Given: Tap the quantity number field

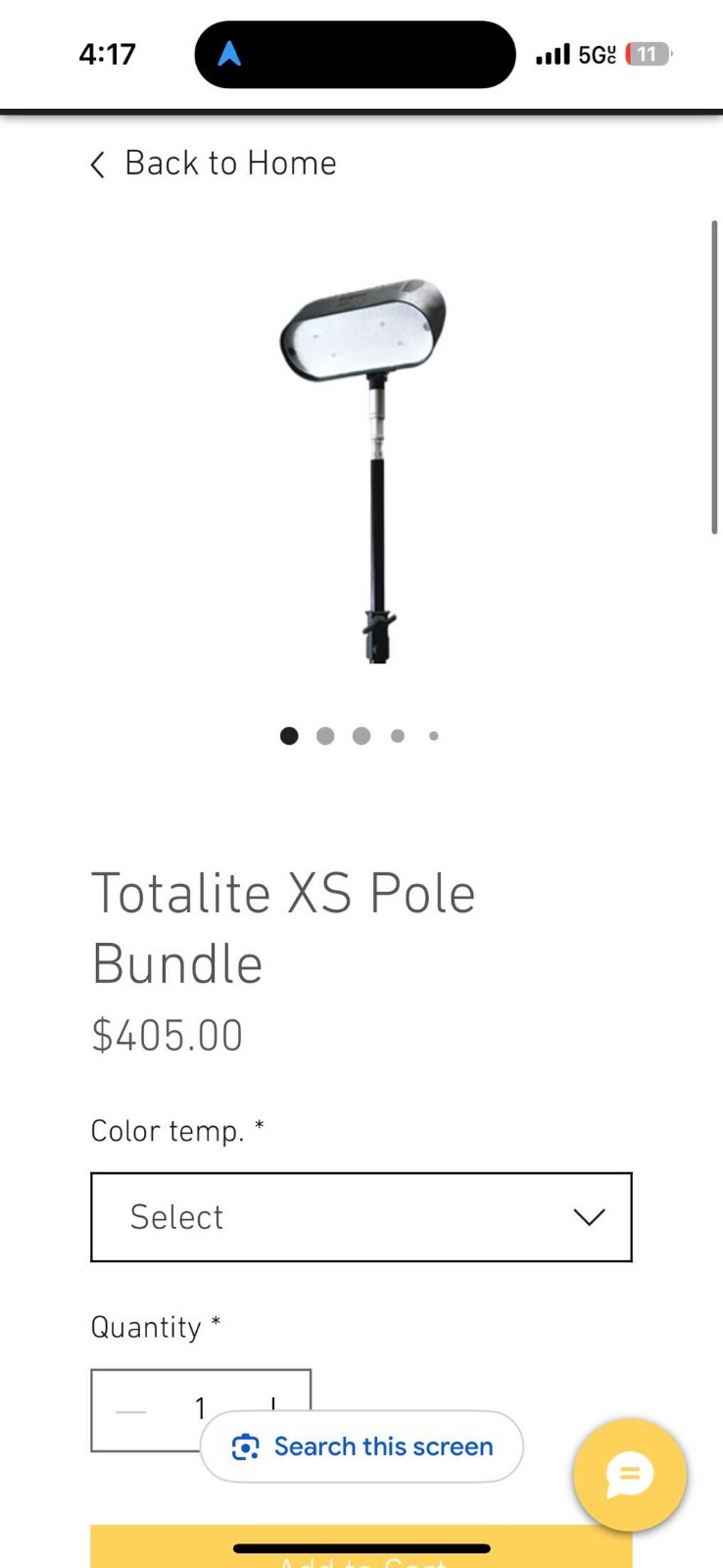Looking at the screenshot, I should click(201, 1409).
